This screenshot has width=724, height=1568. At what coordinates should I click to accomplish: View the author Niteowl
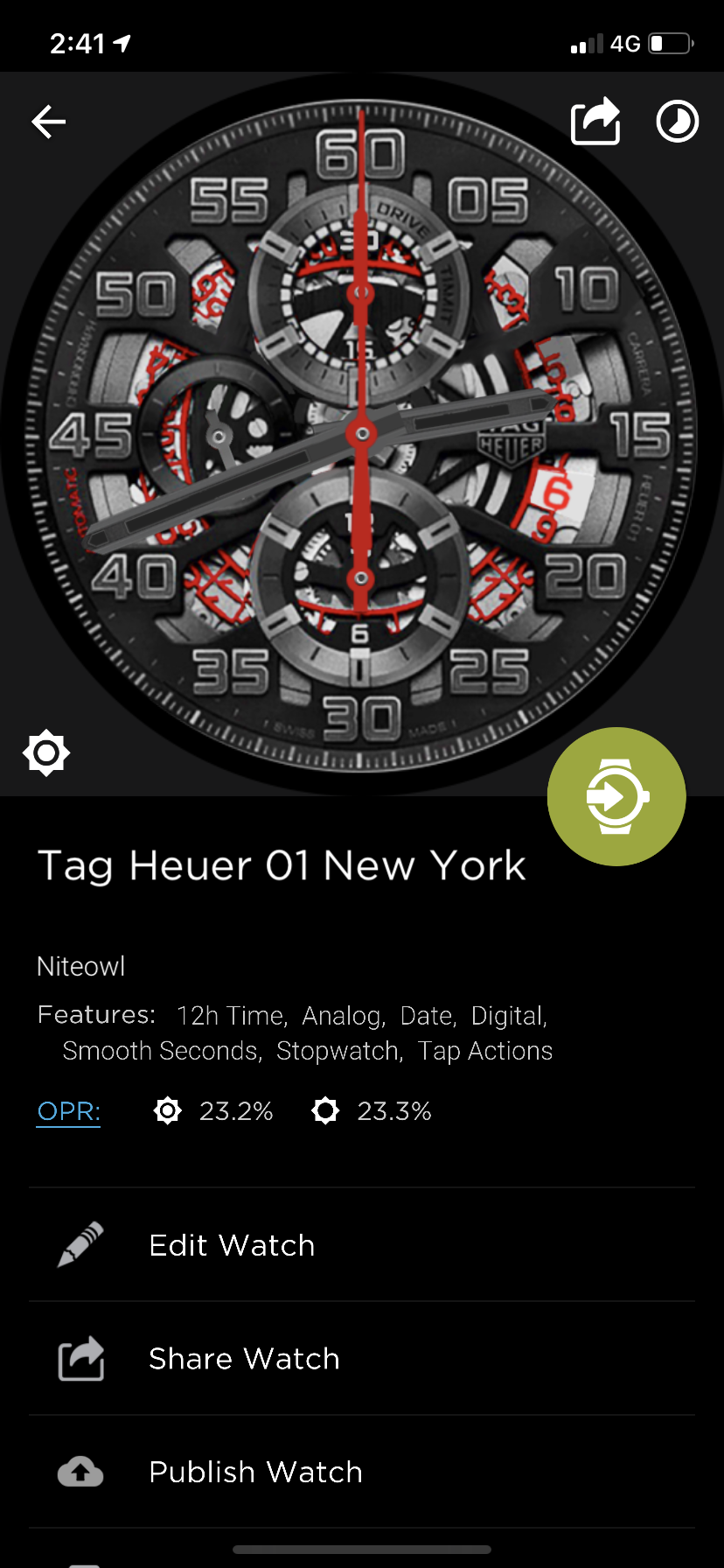click(x=81, y=966)
